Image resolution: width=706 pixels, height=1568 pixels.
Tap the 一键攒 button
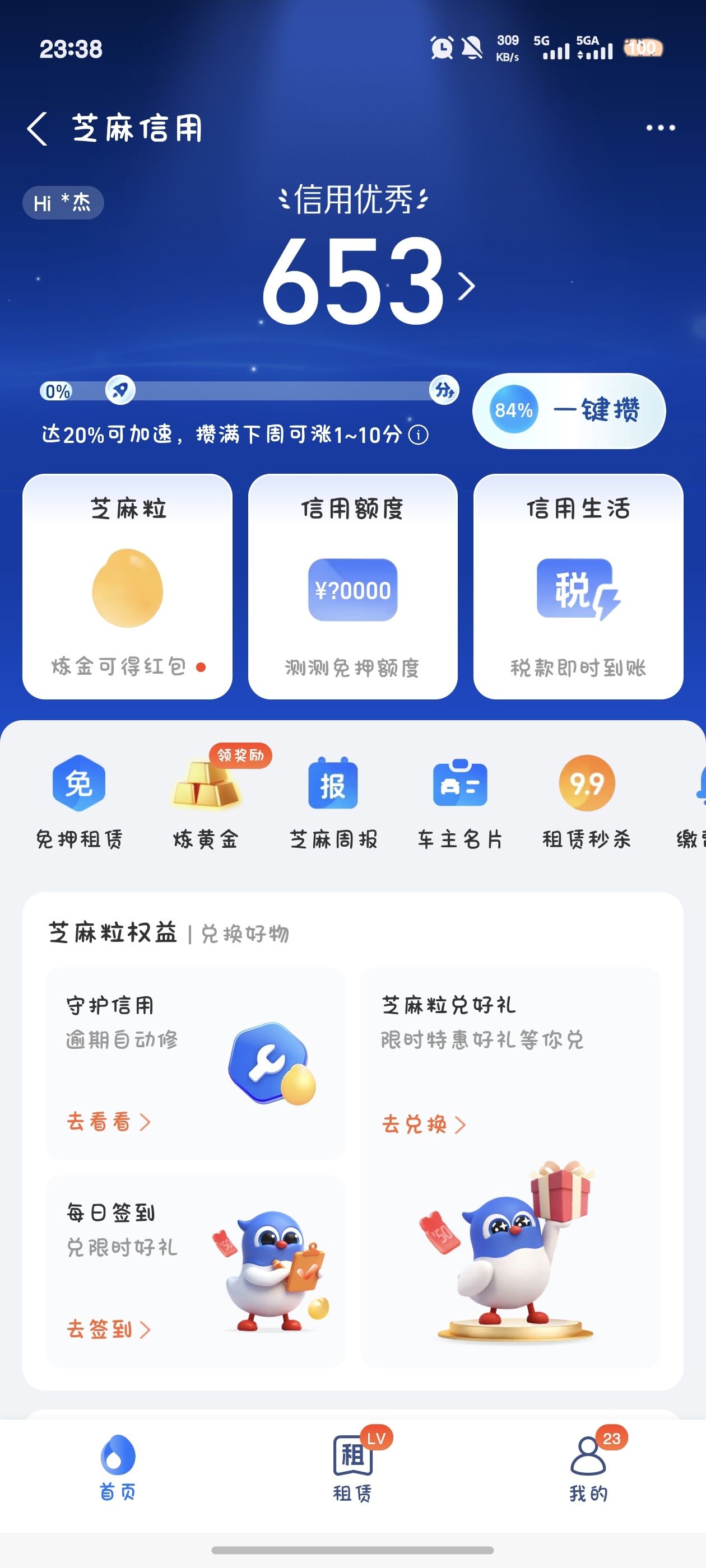(569, 411)
